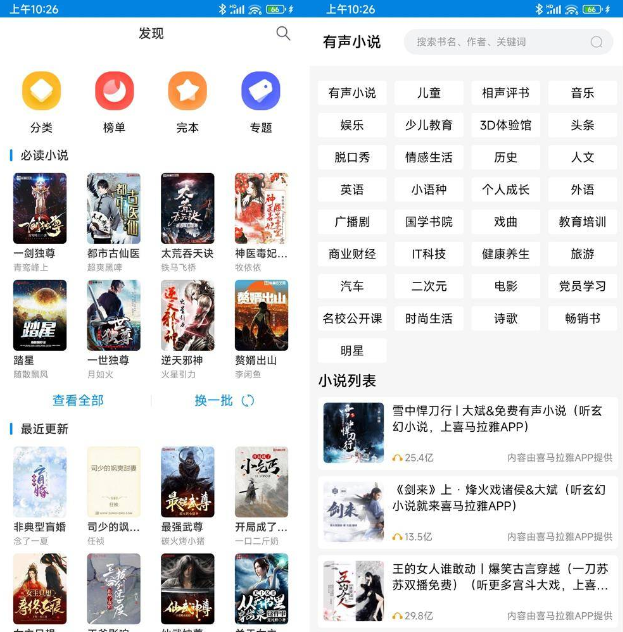The height and width of the screenshot is (632, 623).
Task: Open the novel 一剑独尊
Action: coord(40,209)
